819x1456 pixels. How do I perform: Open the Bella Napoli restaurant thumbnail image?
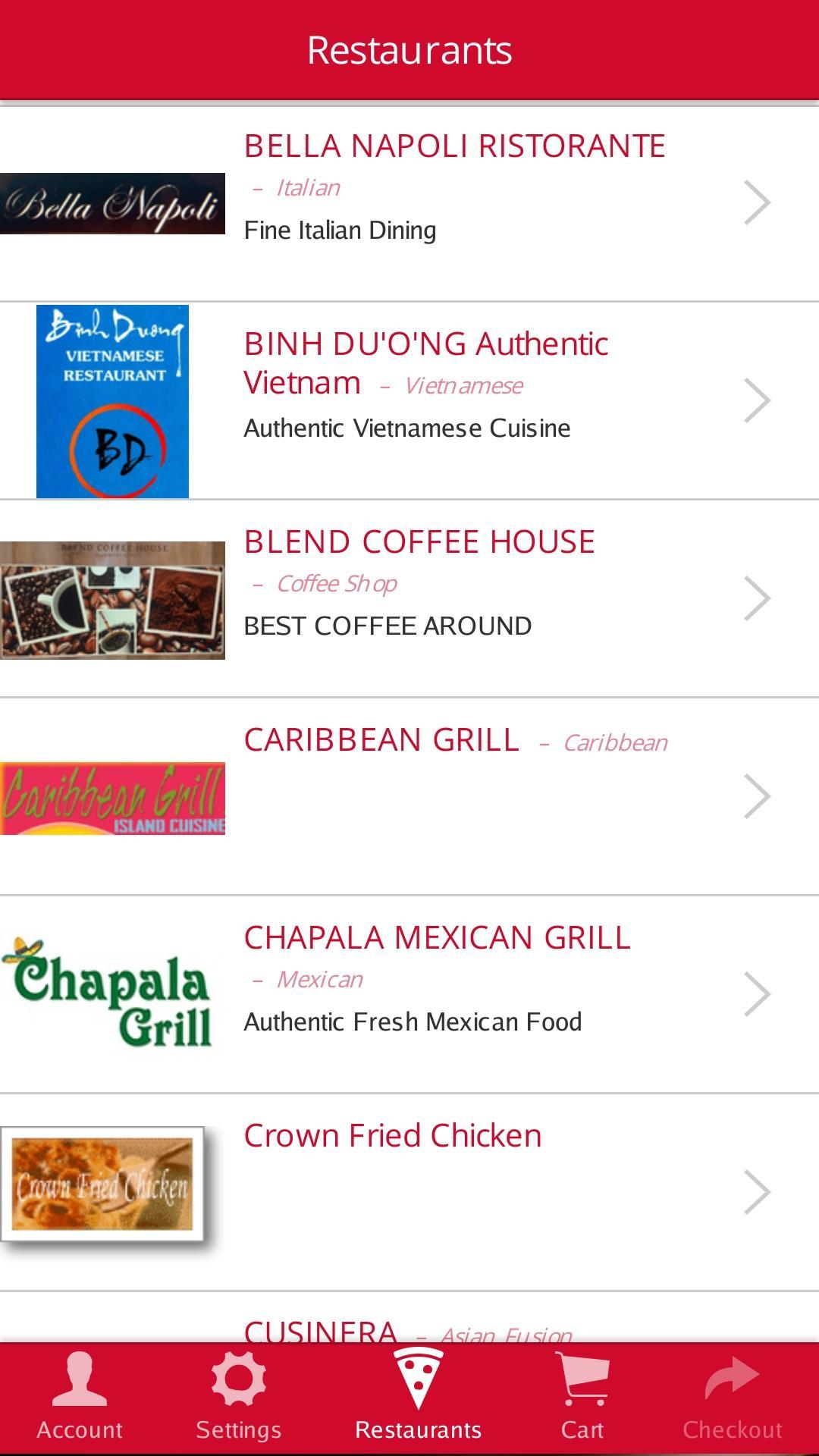coord(112,202)
